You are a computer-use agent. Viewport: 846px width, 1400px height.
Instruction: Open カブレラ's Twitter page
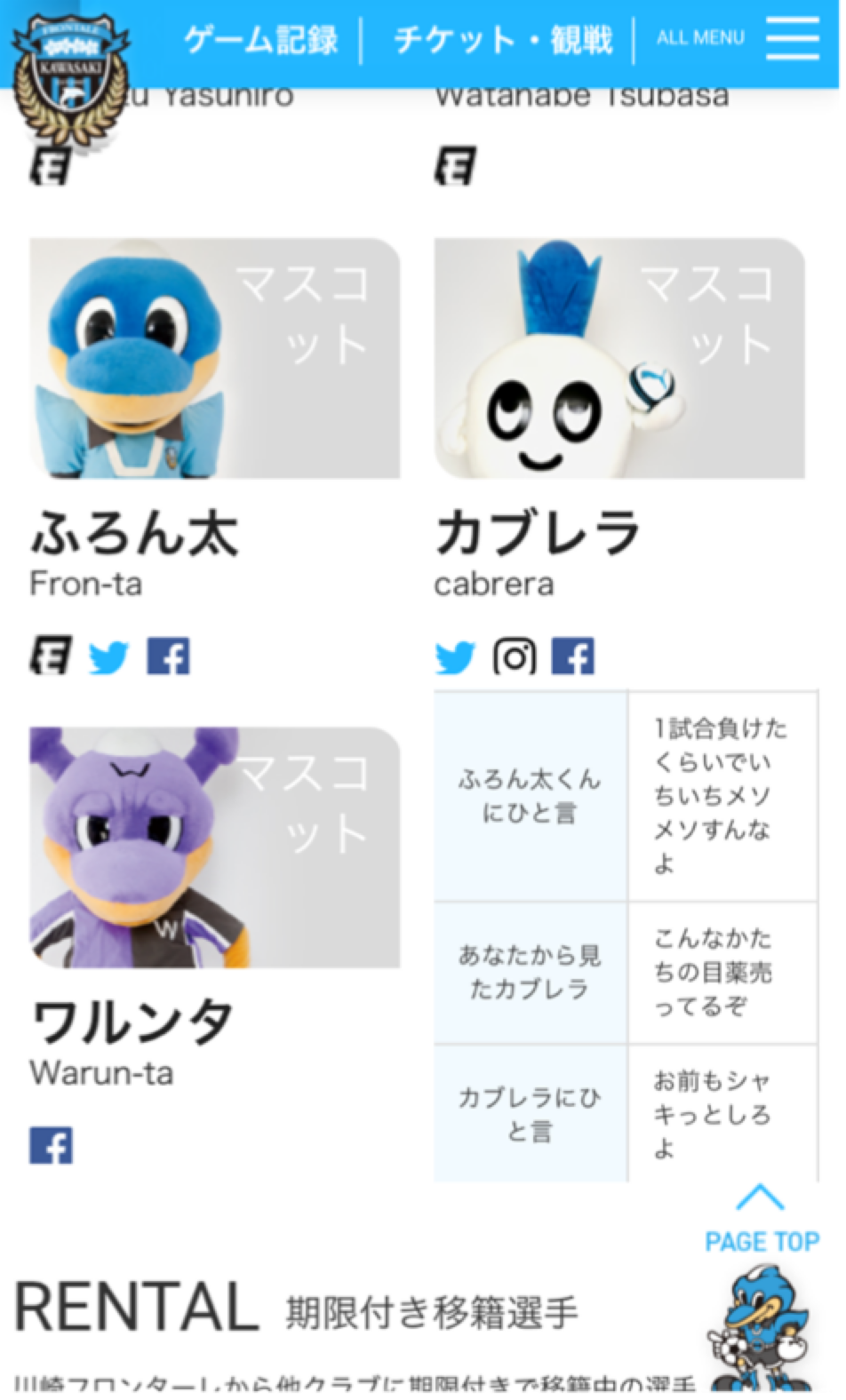(455, 658)
